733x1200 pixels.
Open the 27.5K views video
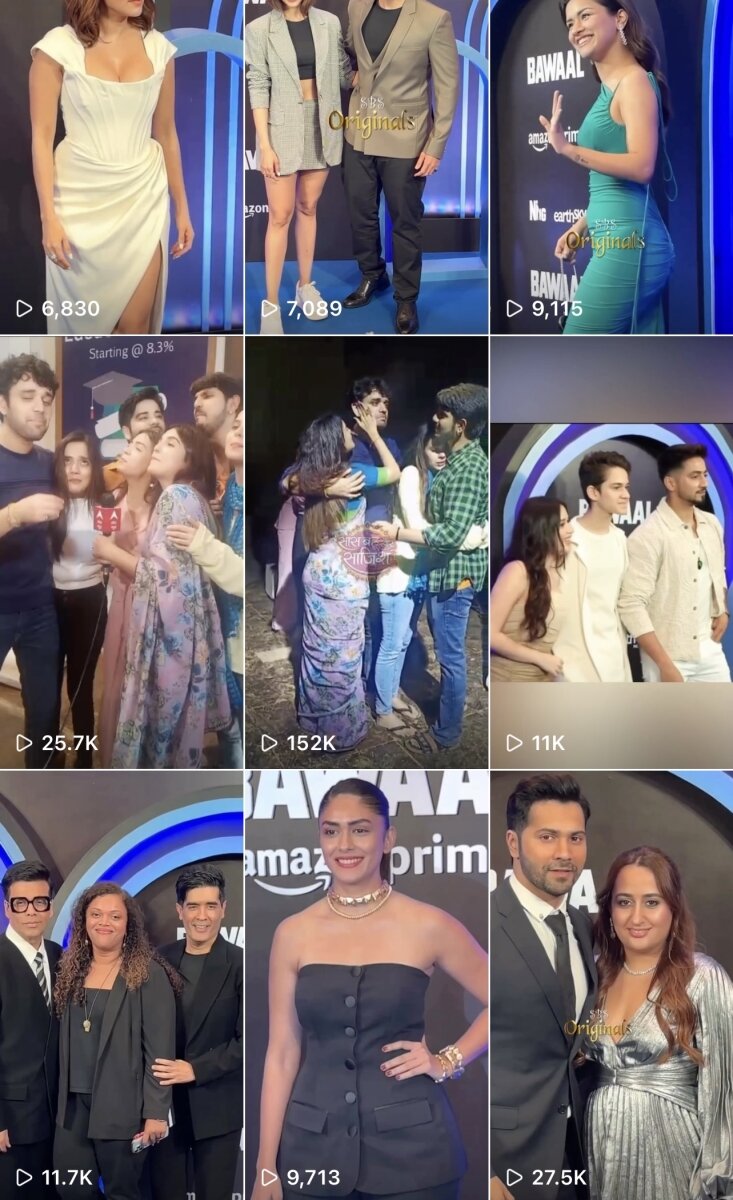(x=611, y=985)
